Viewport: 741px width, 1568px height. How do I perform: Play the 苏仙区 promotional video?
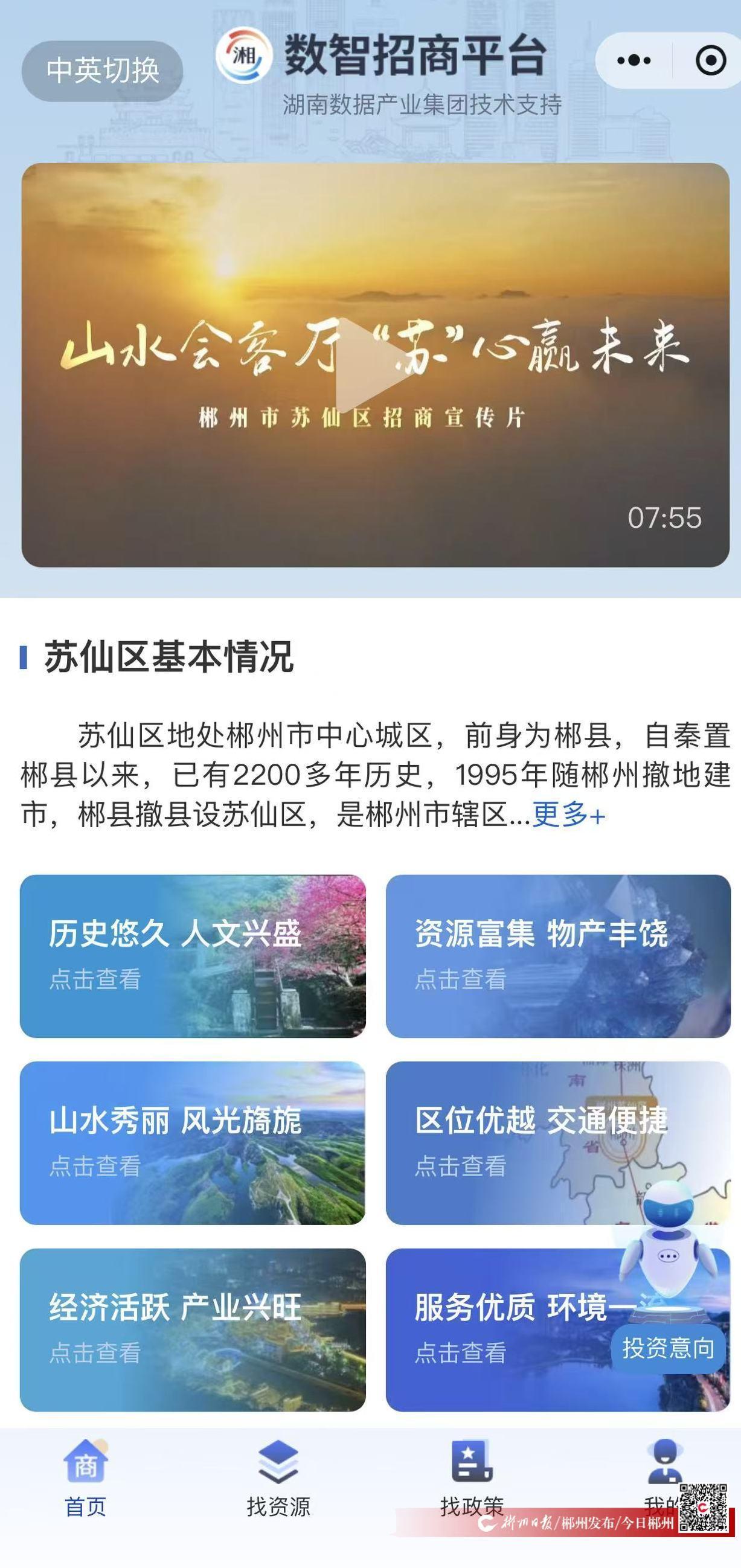(374, 366)
